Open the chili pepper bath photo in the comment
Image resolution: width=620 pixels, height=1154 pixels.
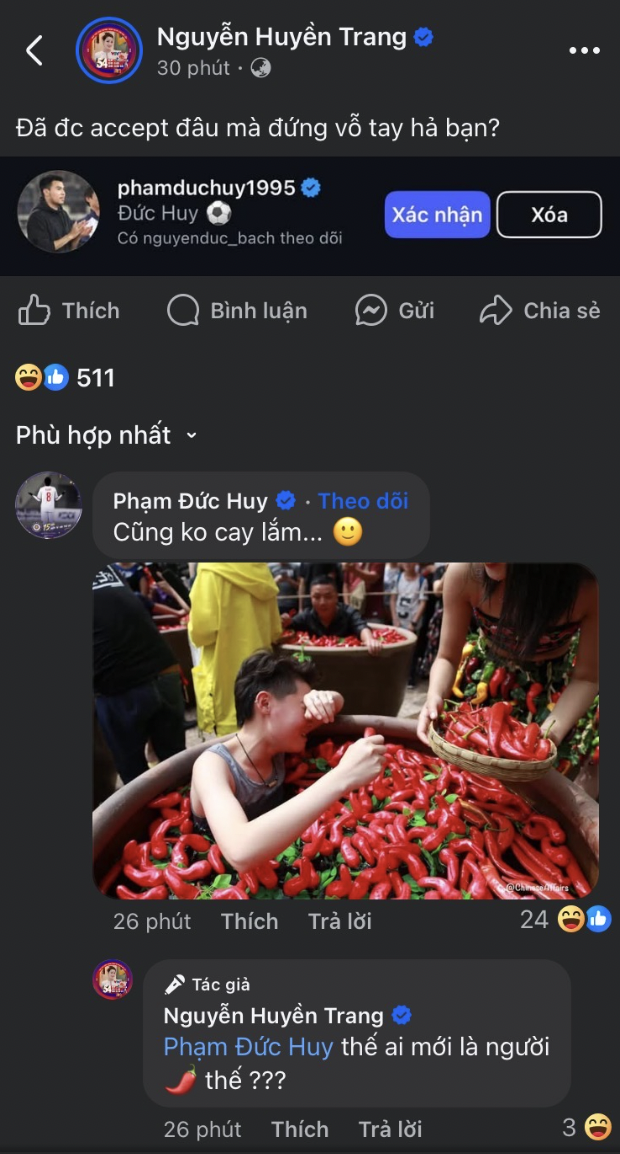coord(345,731)
